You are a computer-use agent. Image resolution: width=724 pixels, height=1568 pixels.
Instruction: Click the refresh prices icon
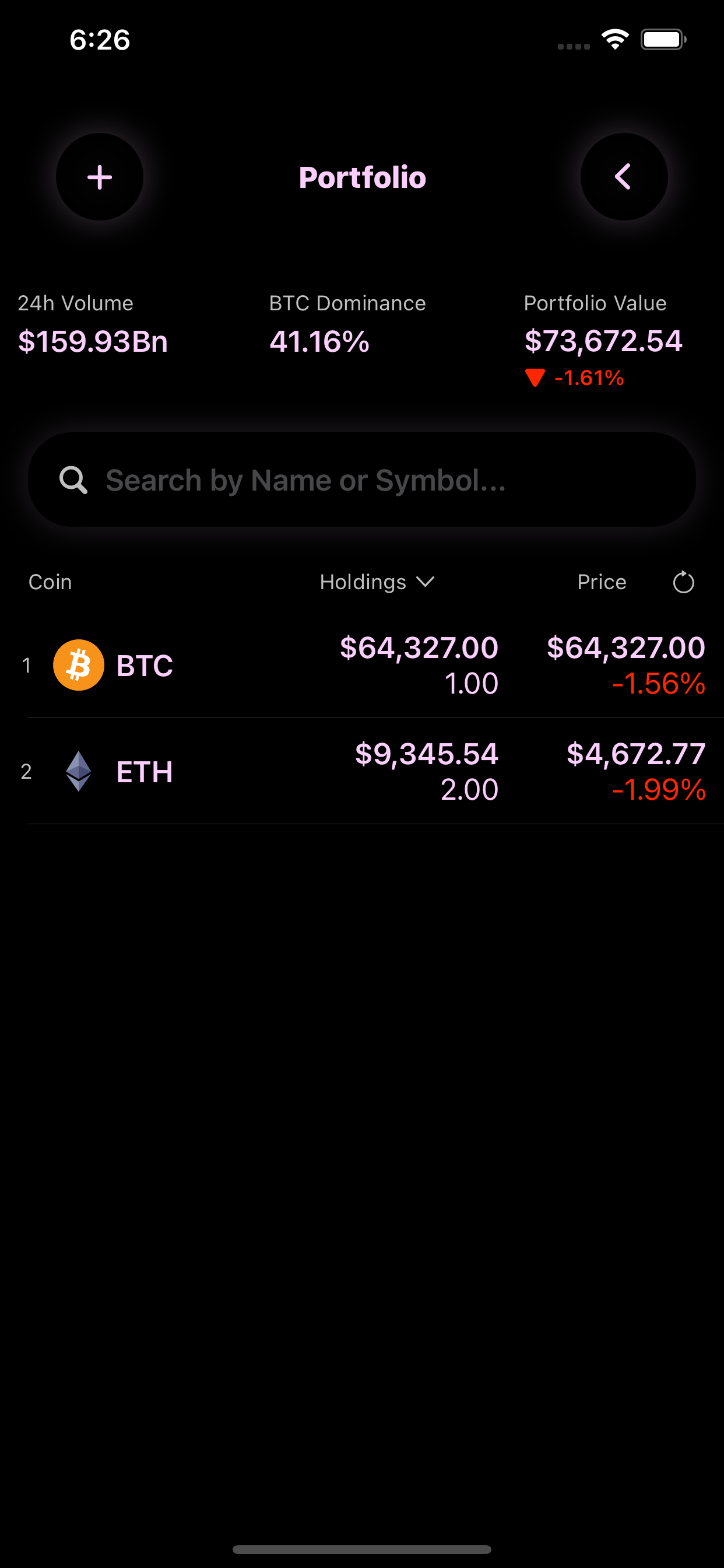pyautogui.click(x=683, y=582)
